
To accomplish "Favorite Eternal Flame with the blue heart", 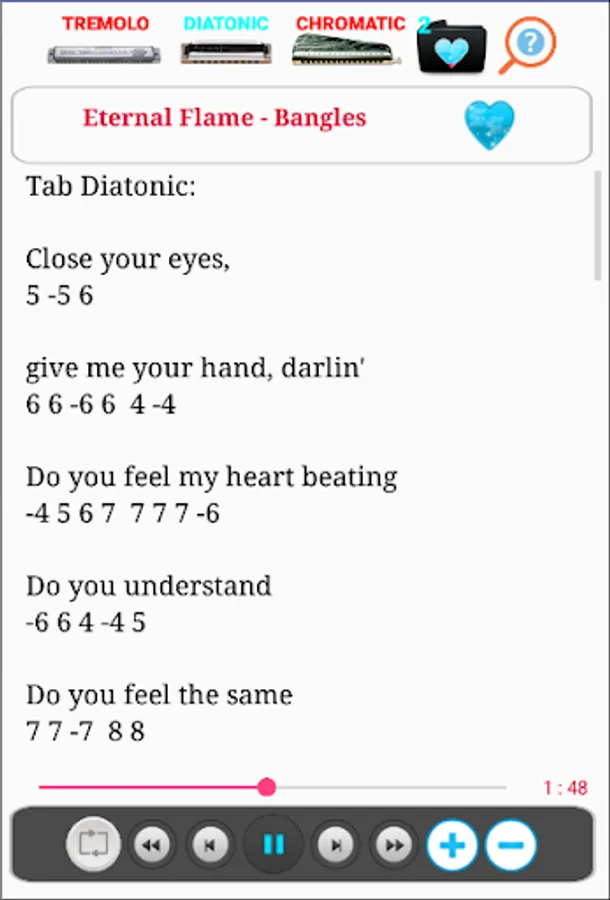I will (489, 126).
